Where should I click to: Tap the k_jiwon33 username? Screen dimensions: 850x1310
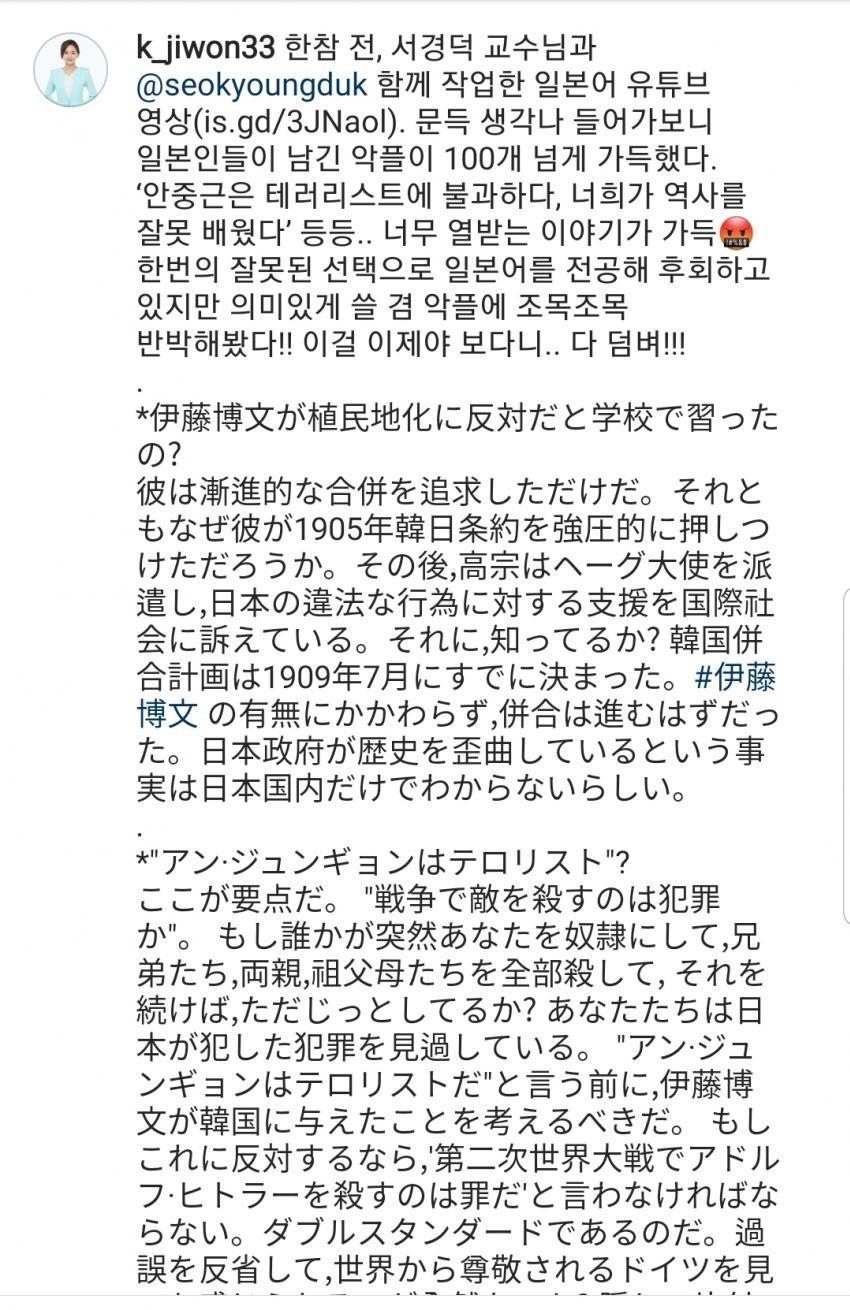coord(197,47)
